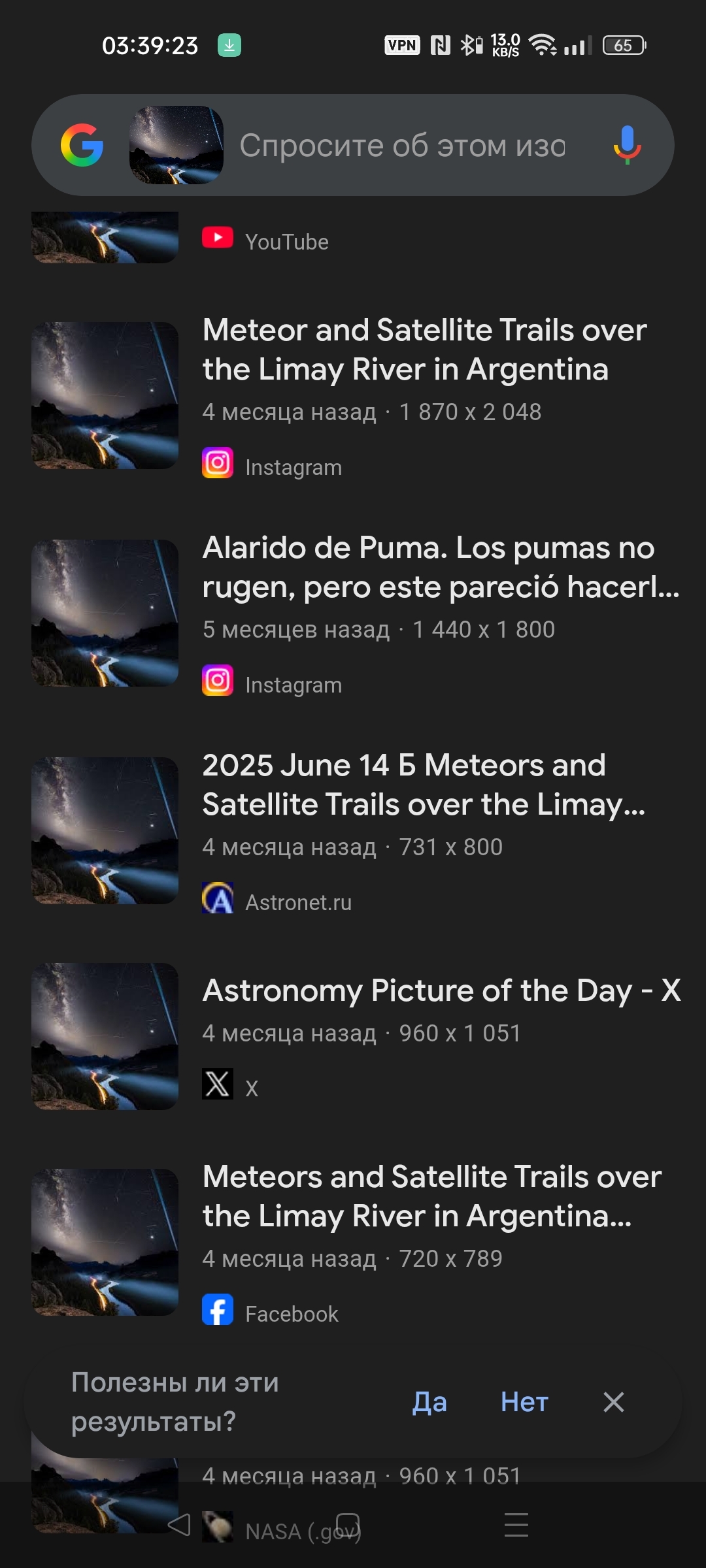Viewport: 706px width, 1568px height.
Task: Open the Google logo in the search bar
Action: (82, 145)
